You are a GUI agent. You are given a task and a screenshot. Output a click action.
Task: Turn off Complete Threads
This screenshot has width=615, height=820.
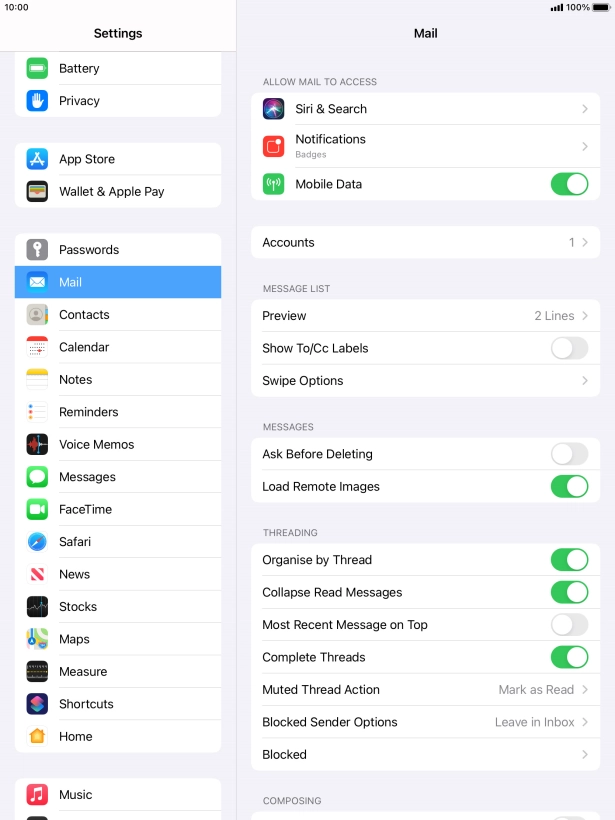(569, 657)
